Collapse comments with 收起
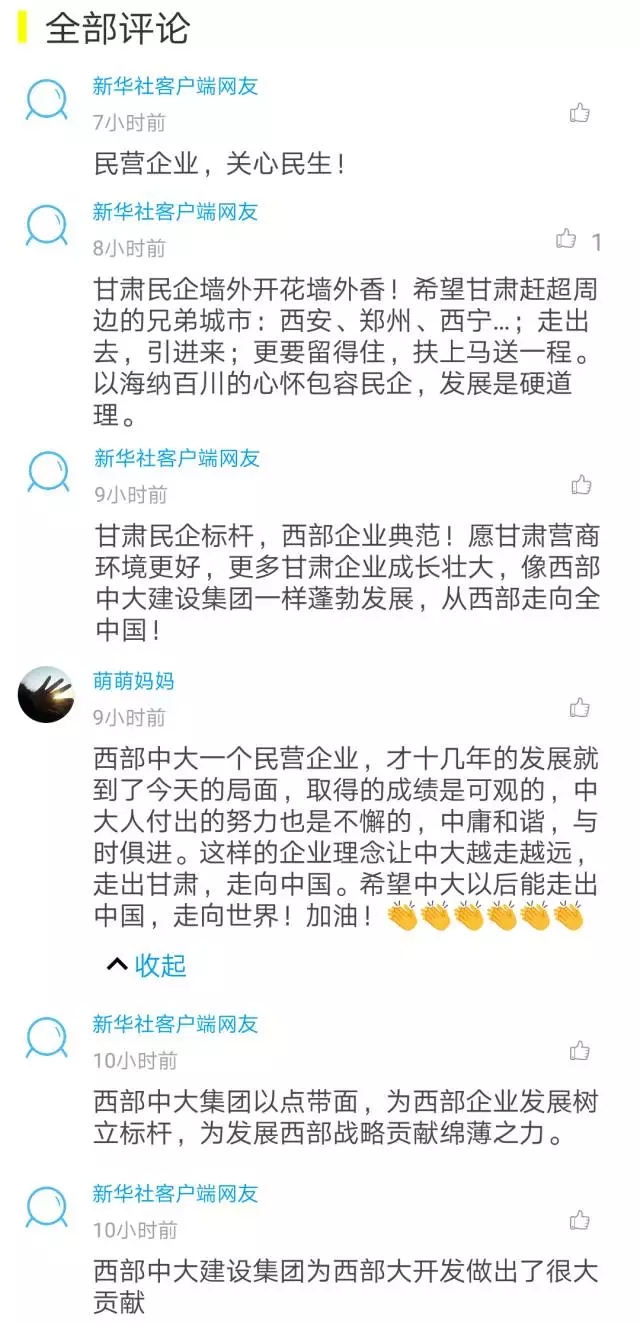Image resolution: width=640 pixels, height=1325 pixels. pos(147,965)
